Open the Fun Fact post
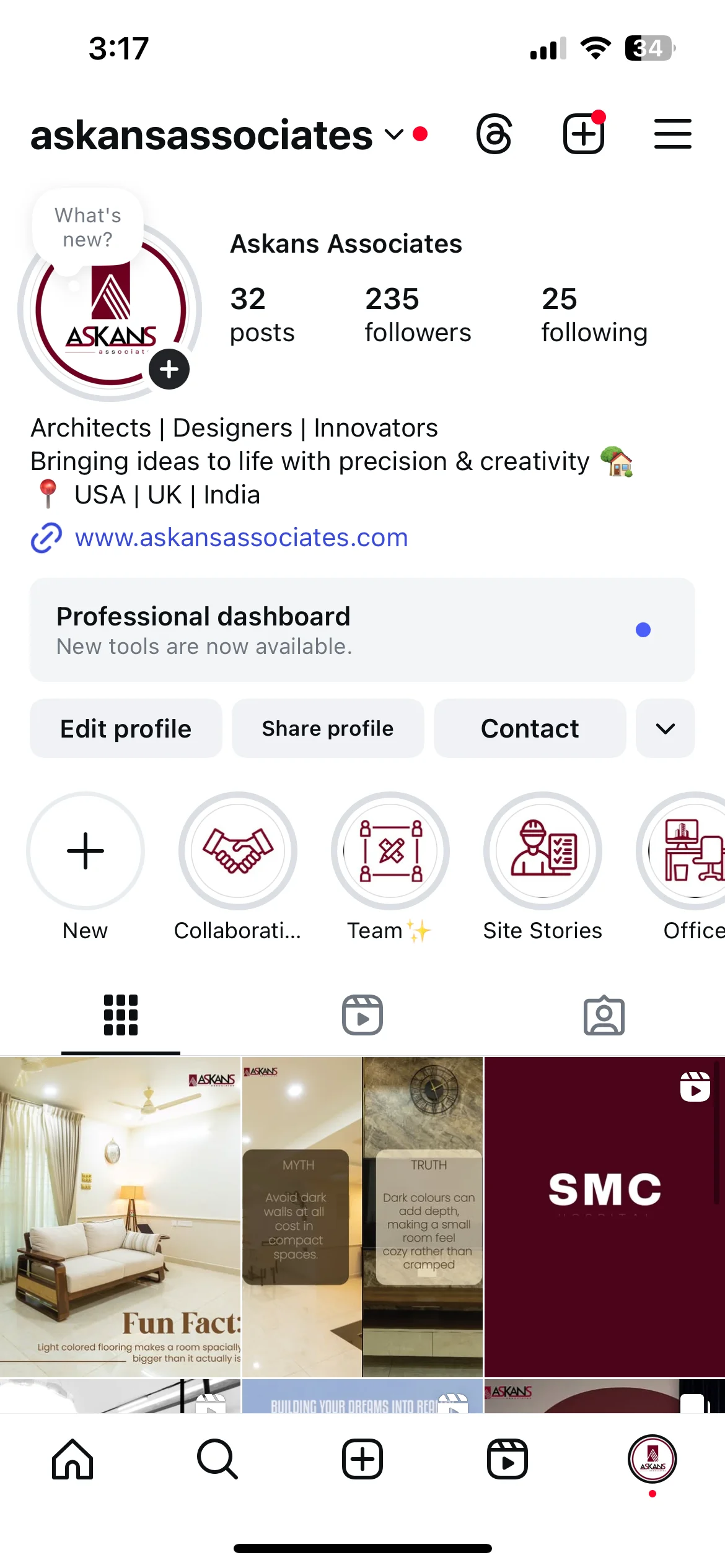Screen dimensions: 725x1568 point(120,1217)
